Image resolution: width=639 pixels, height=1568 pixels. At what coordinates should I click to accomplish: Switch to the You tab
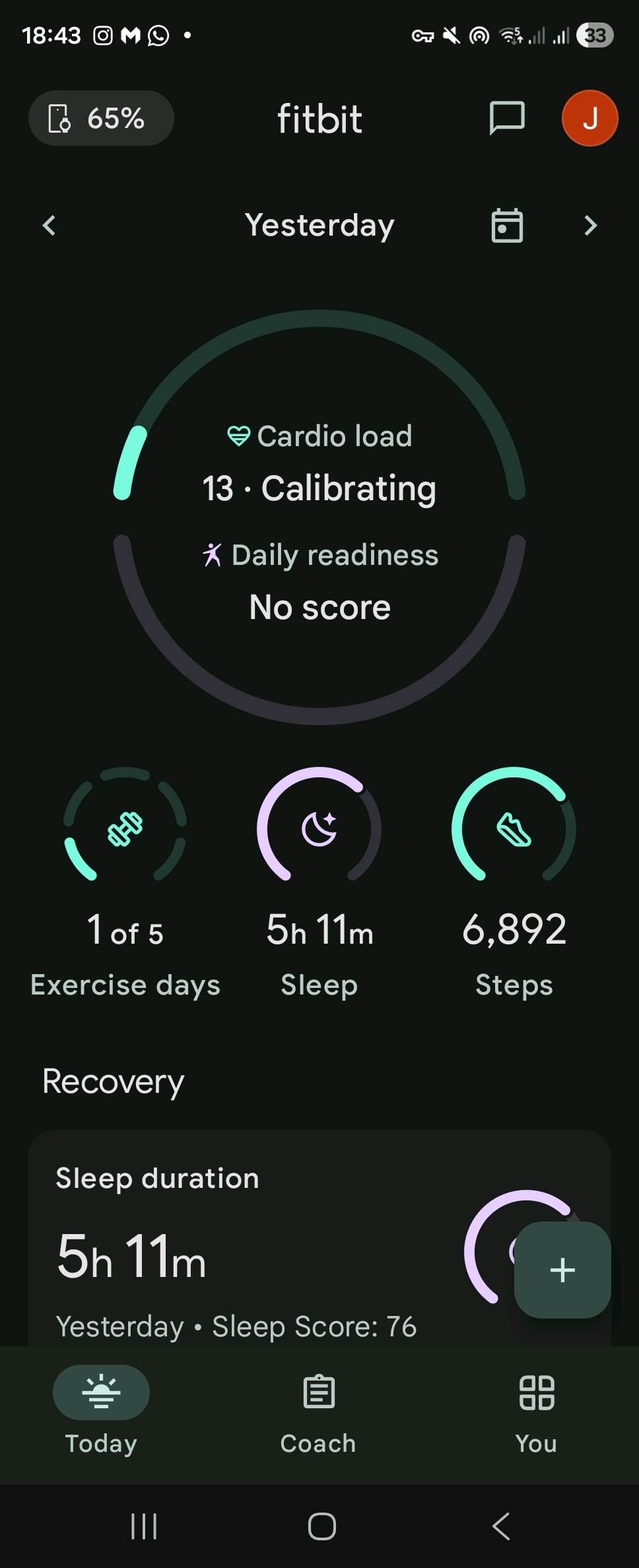point(536,1409)
